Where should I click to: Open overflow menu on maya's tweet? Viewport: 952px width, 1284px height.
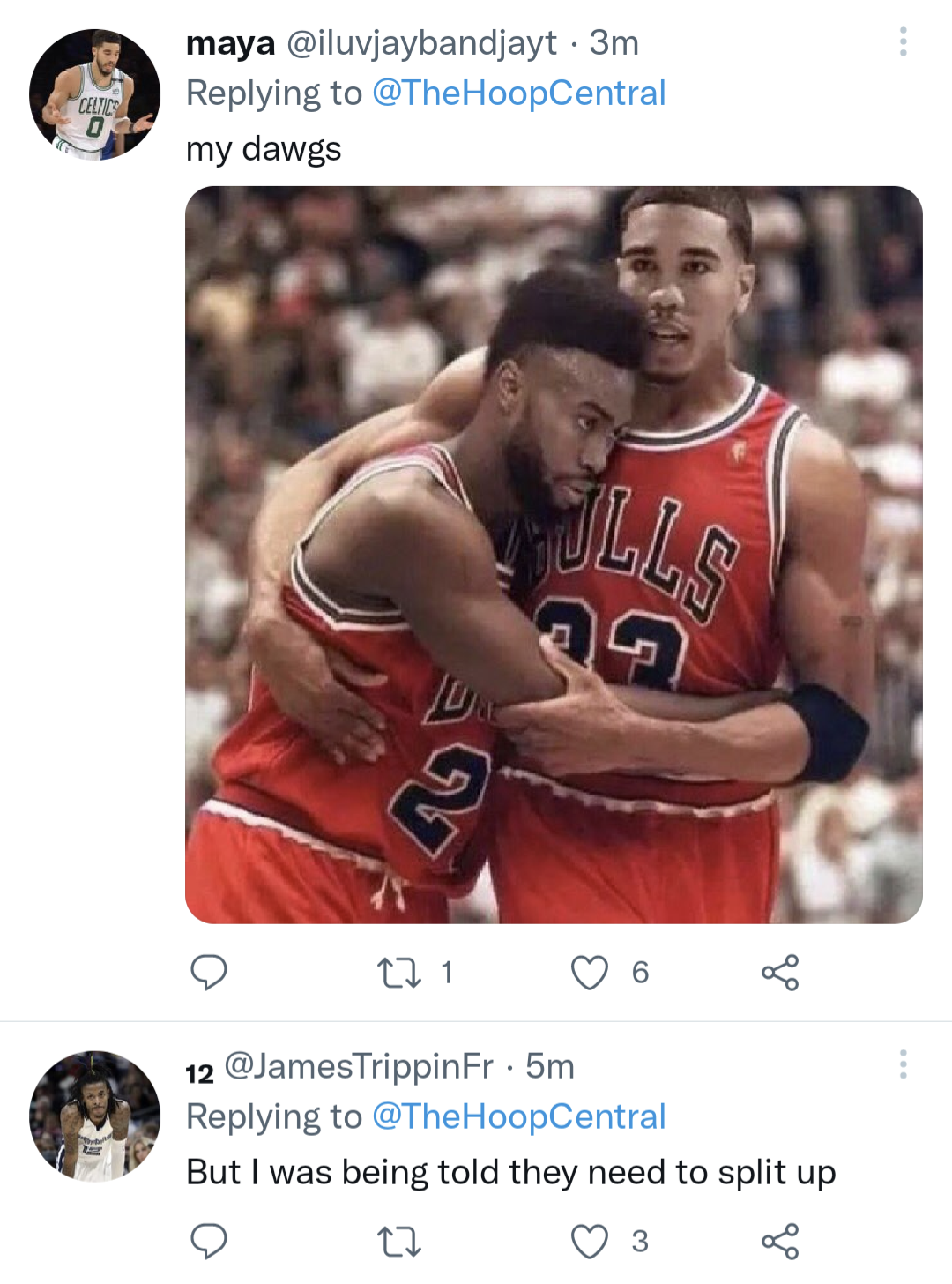pyautogui.click(x=903, y=41)
